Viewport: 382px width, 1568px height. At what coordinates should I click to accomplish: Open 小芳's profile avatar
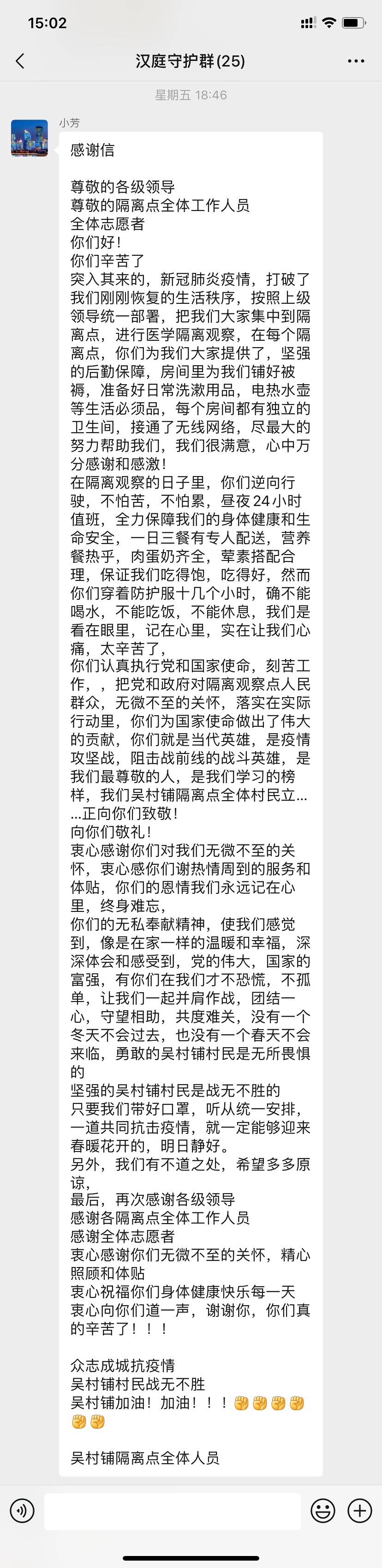tap(29, 138)
